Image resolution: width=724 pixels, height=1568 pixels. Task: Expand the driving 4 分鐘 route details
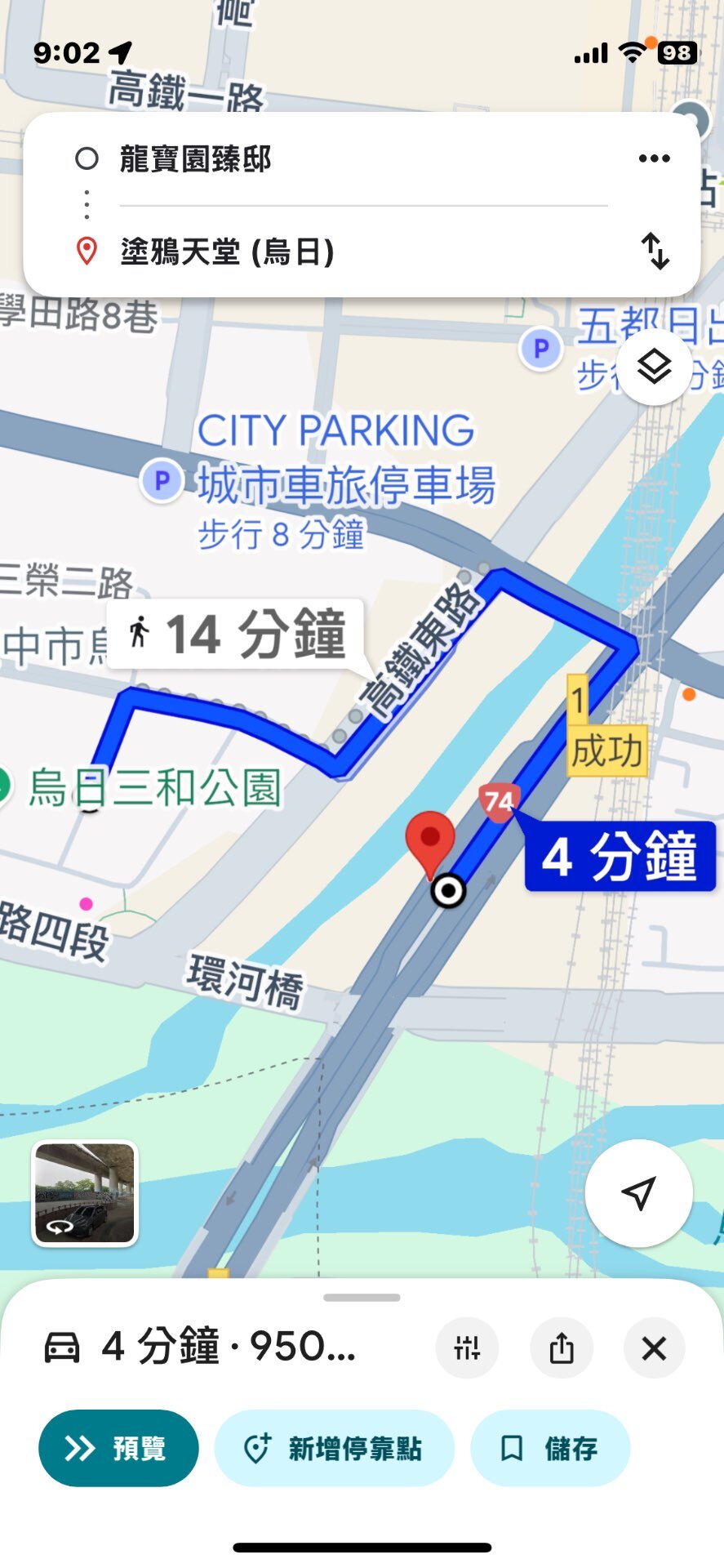[x=229, y=1347]
